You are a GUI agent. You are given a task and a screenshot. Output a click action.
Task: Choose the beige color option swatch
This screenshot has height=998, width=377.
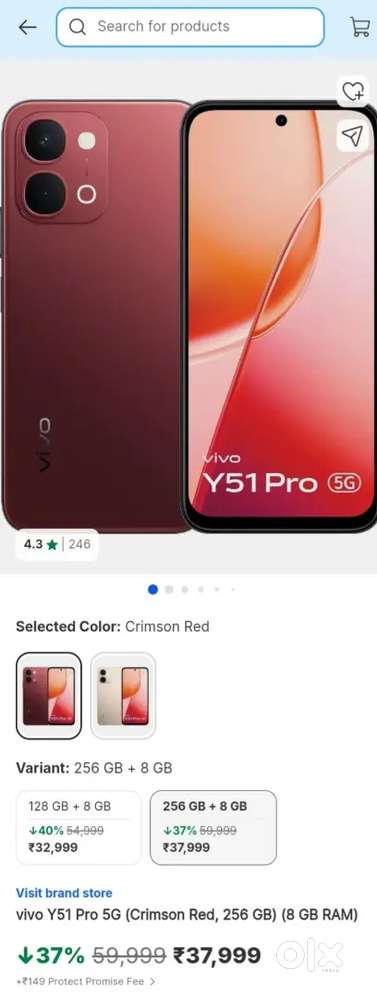coord(123,696)
